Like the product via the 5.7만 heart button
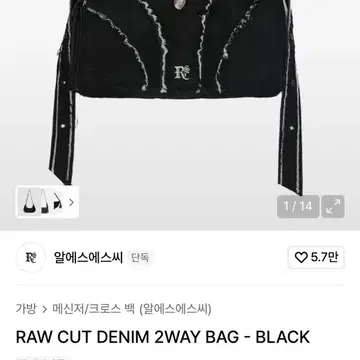 click(x=316, y=257)
